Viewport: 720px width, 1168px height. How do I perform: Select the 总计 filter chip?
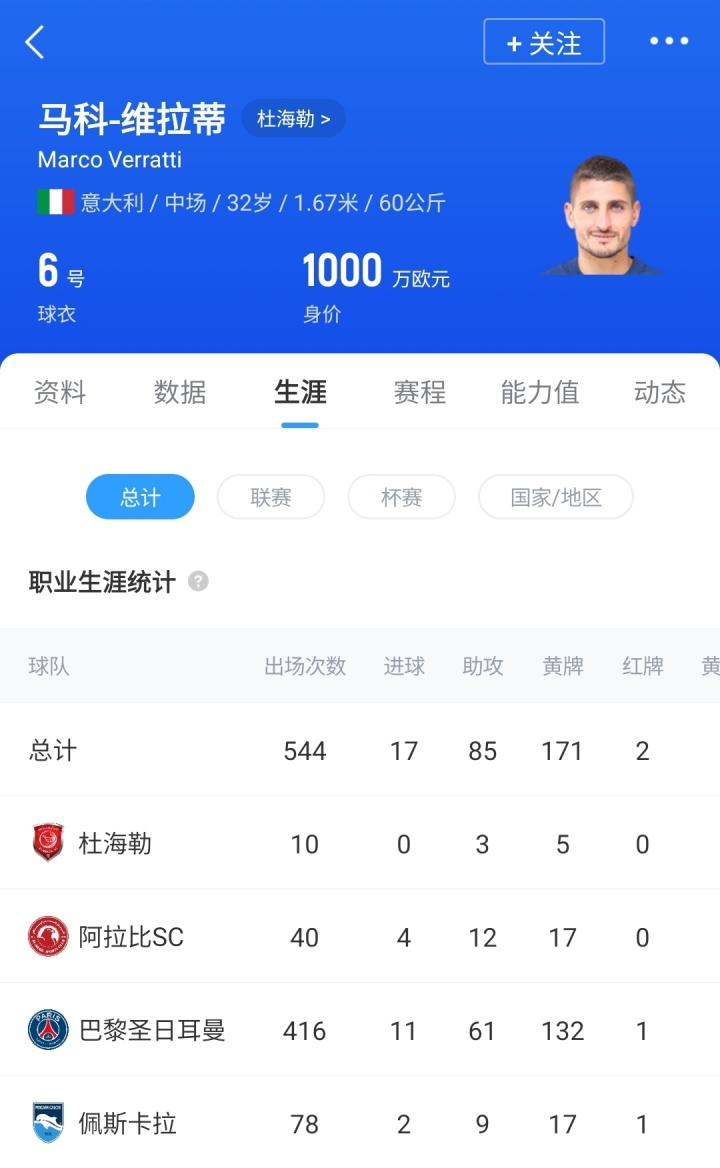[x=140, y=497]
